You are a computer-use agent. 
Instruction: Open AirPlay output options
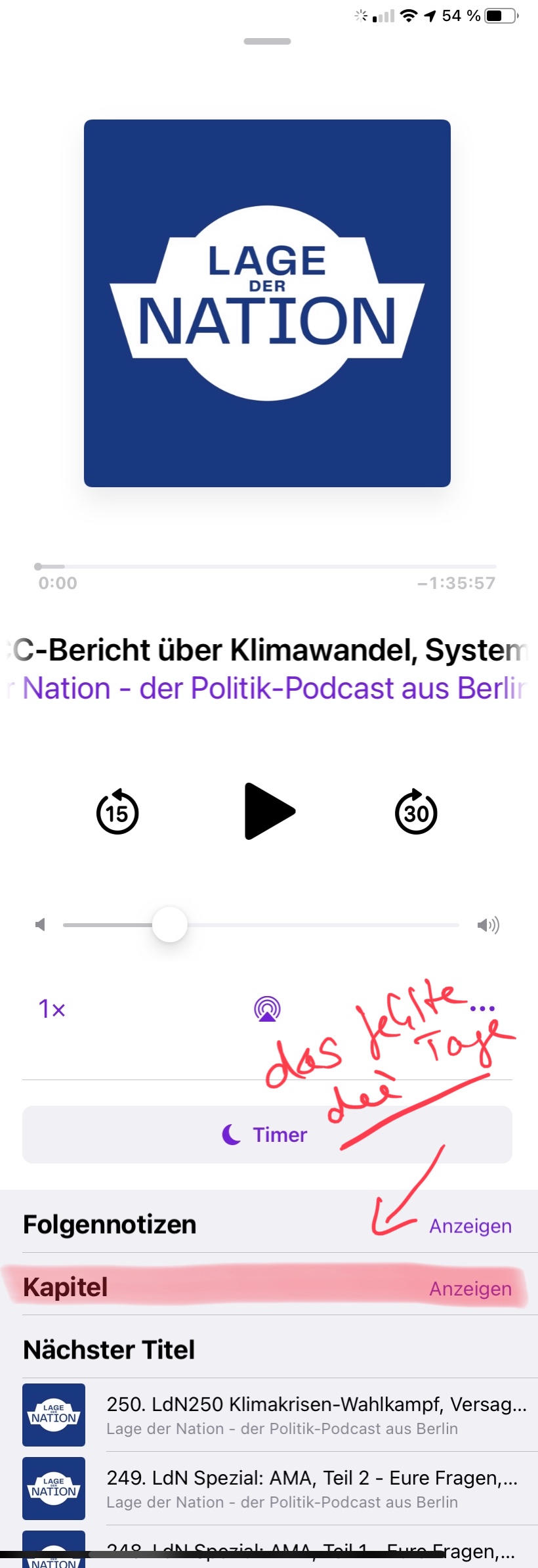coord(267,1009)
